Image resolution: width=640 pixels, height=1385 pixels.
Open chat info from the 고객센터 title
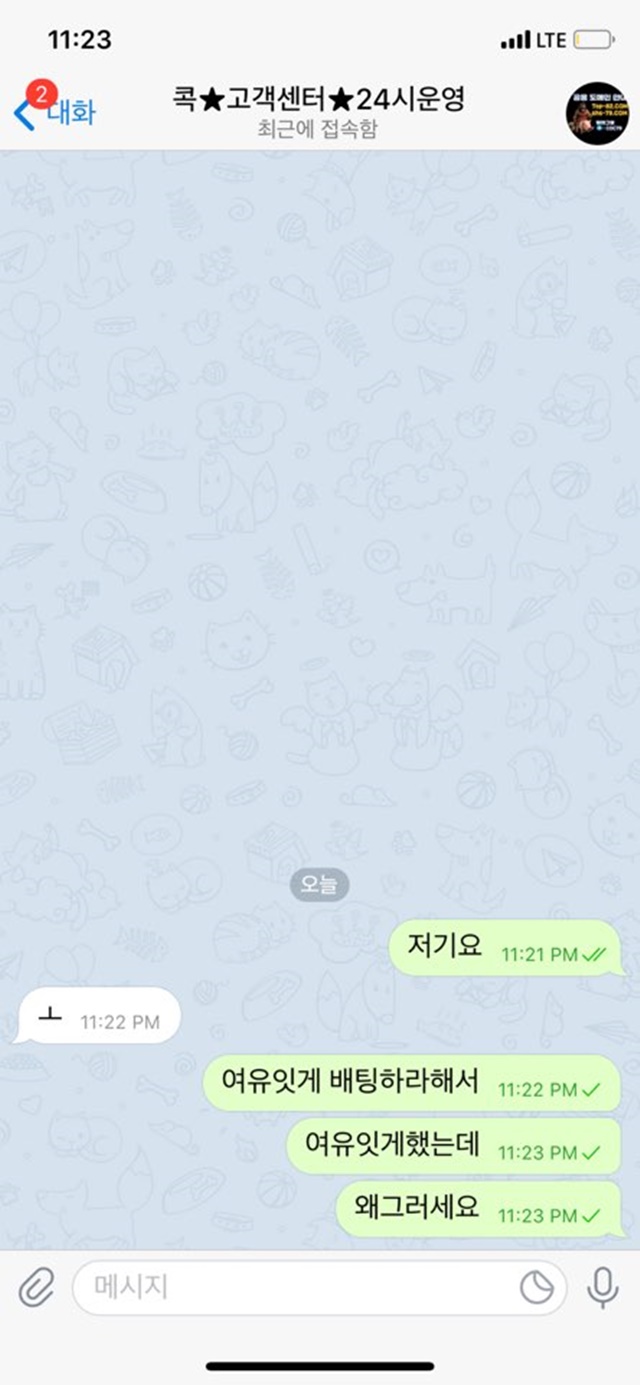pos(318,100)
